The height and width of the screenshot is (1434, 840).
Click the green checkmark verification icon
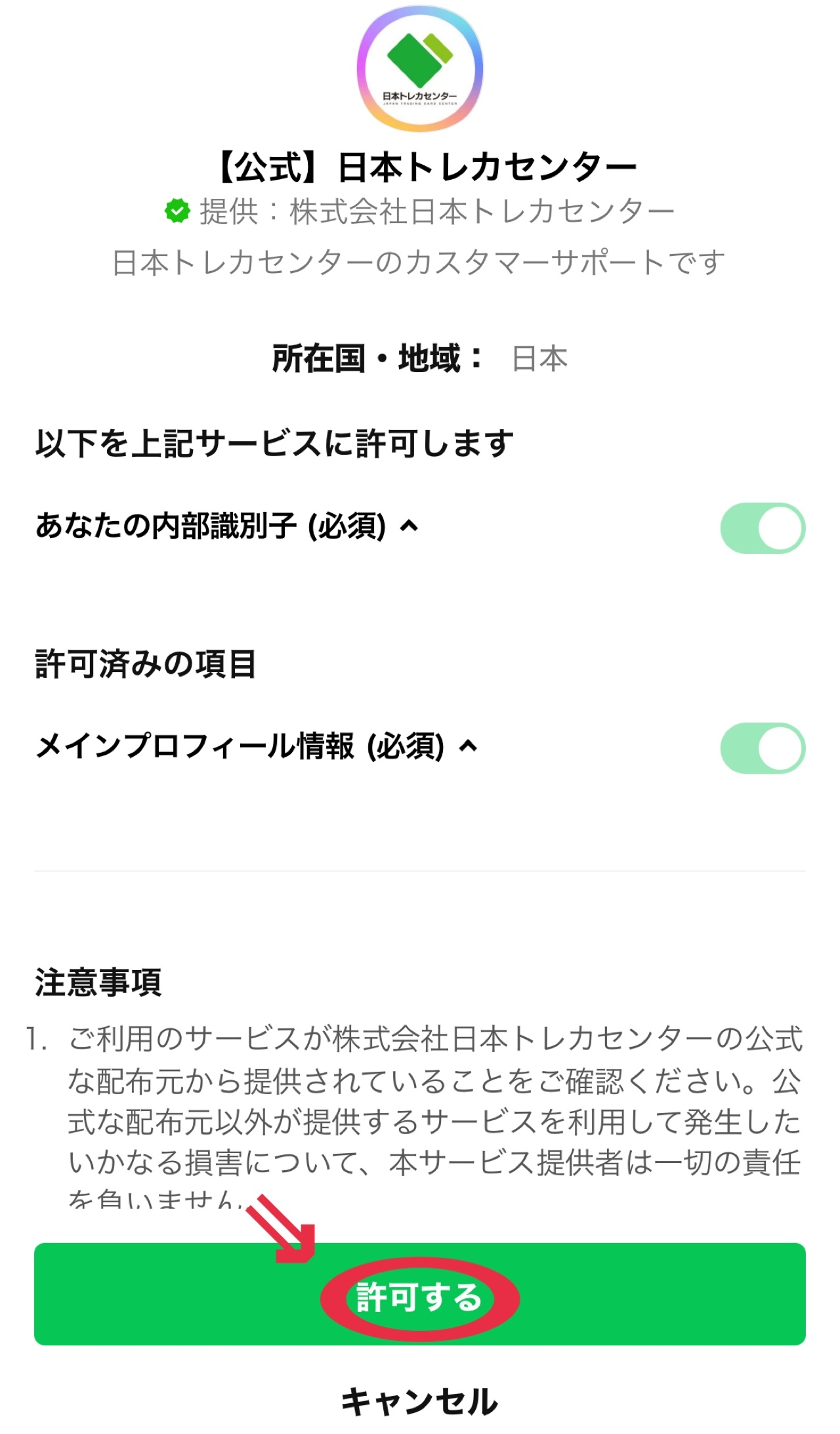coord(176,210)
